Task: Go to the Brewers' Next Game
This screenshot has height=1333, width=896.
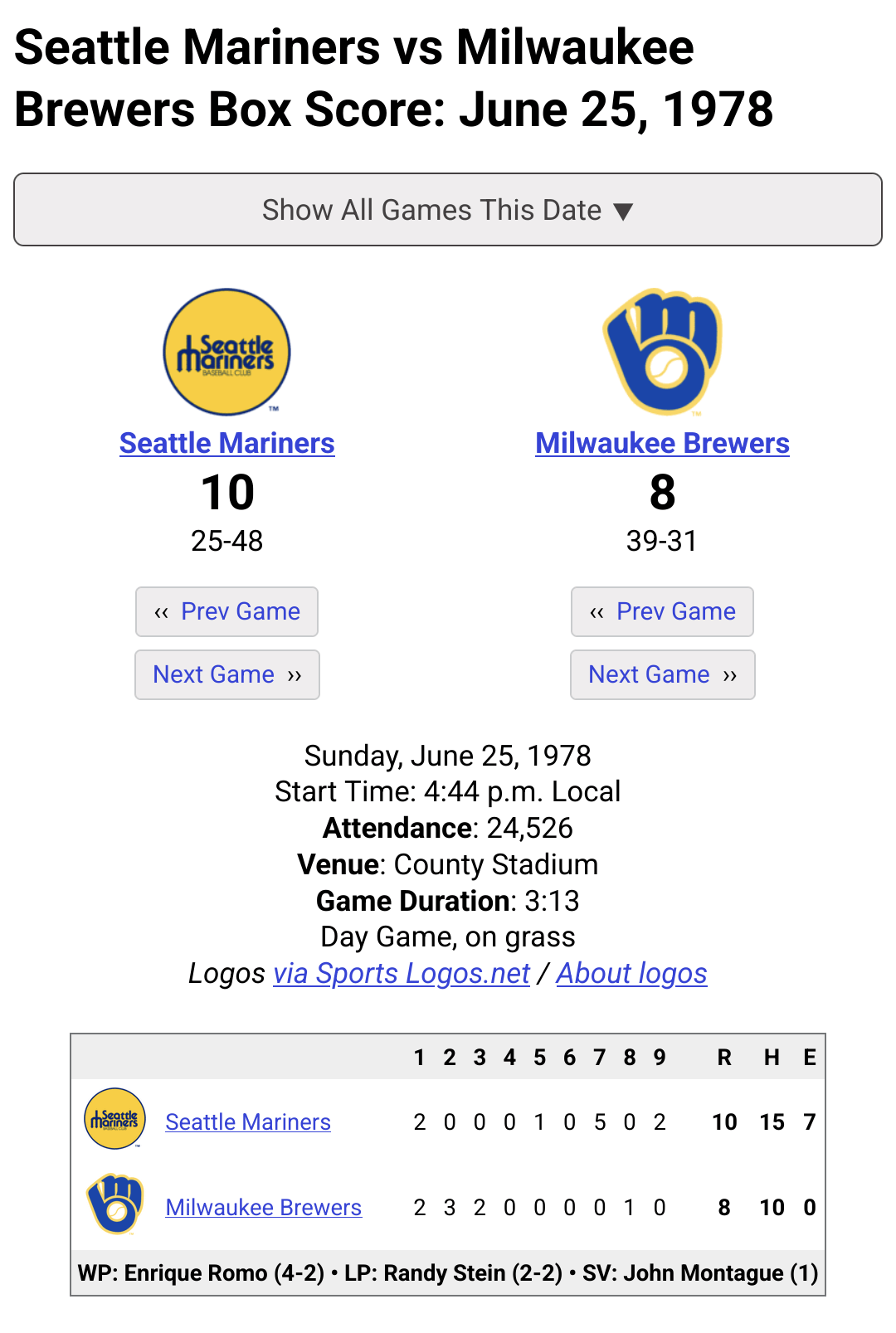Action: (x=662, y=674)
